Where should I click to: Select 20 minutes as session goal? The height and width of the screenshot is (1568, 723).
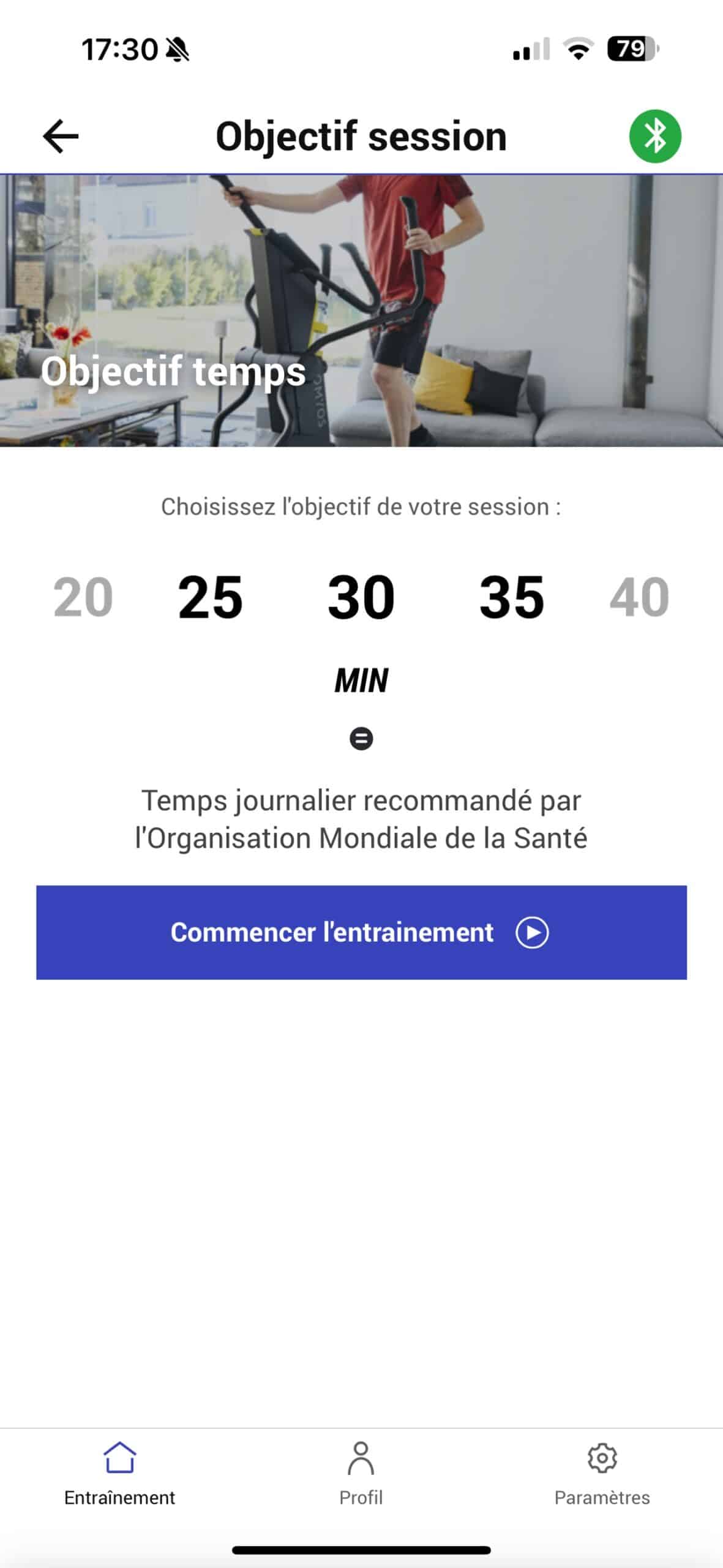click(83, 597)
